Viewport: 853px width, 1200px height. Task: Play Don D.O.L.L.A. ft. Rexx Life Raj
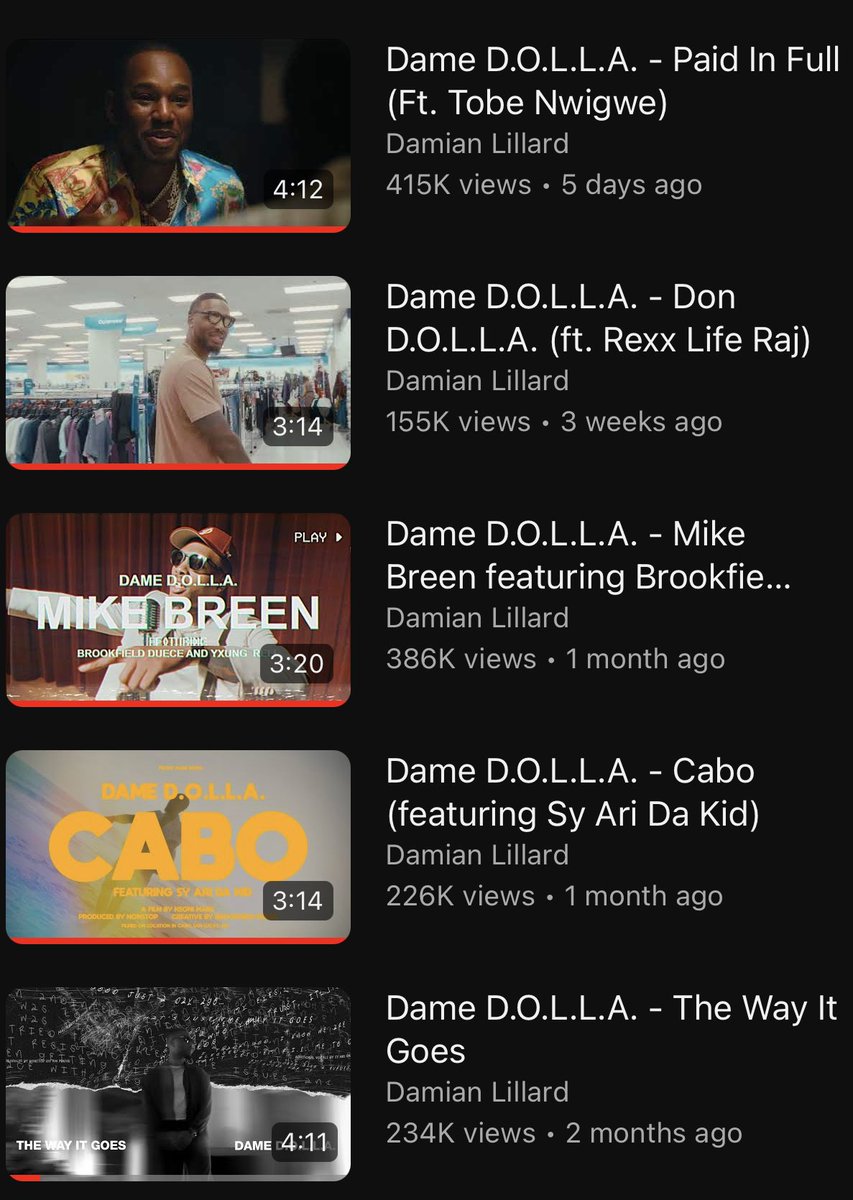pyautogui.click(x=178, y=371)
